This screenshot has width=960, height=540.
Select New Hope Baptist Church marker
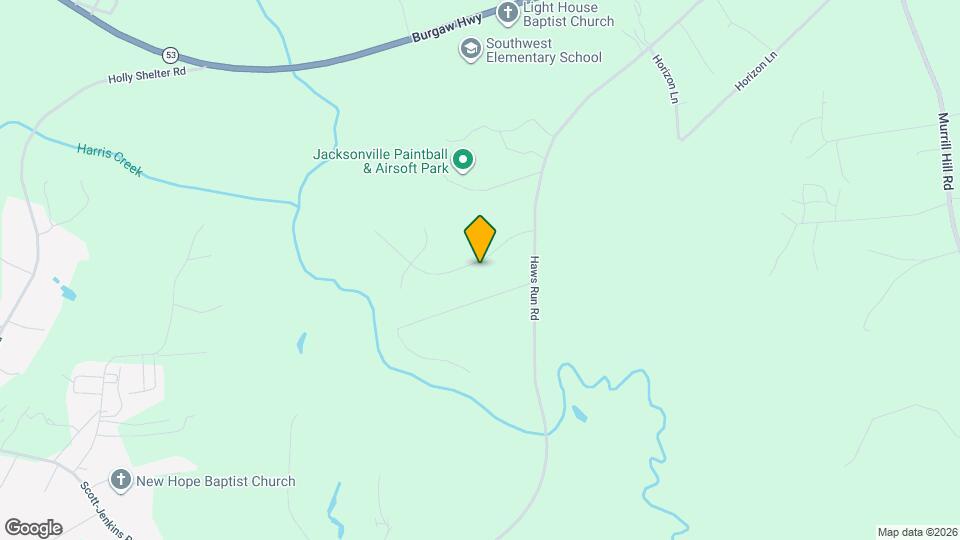[121, 480]
